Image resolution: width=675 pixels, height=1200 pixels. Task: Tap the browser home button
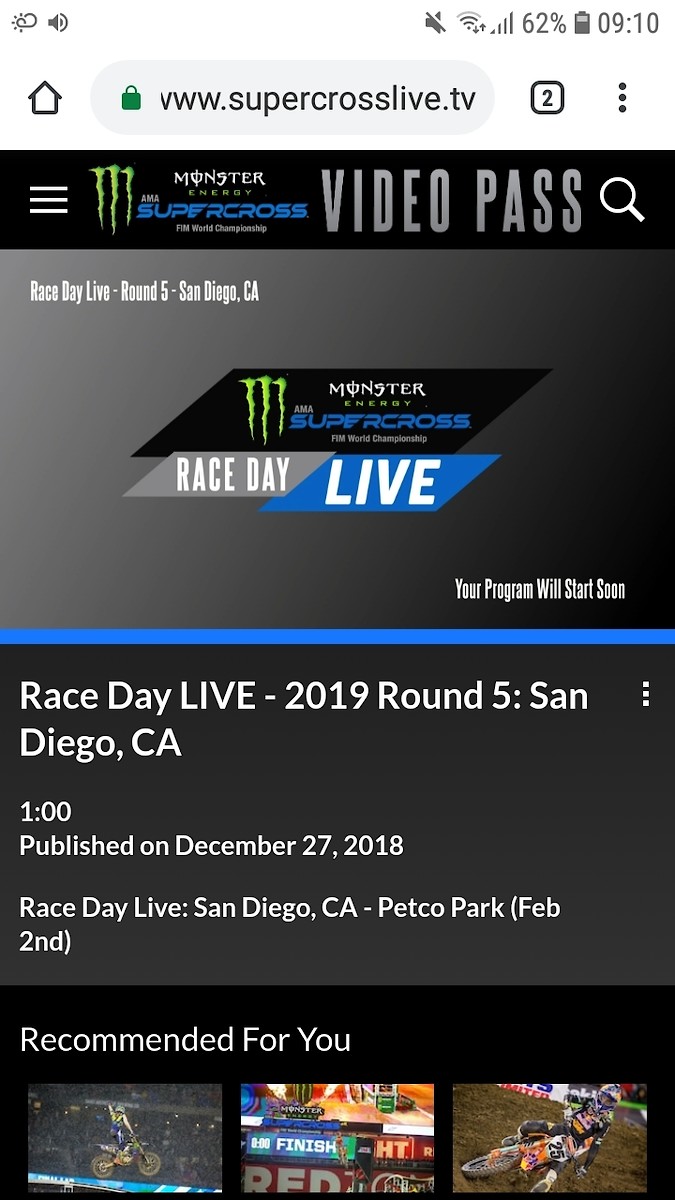(x=45, y=98)
